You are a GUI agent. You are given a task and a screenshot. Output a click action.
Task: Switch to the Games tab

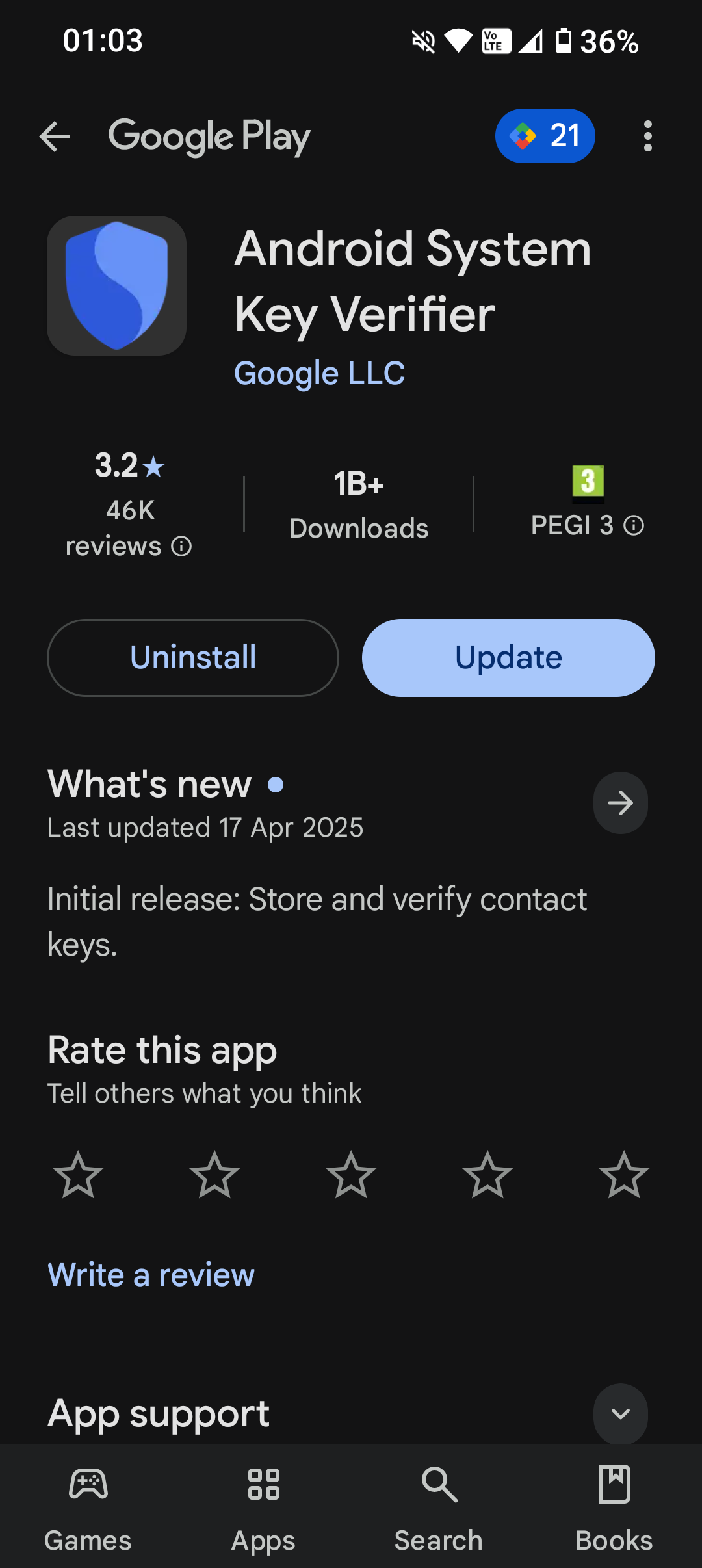(x=88, y=1509)
